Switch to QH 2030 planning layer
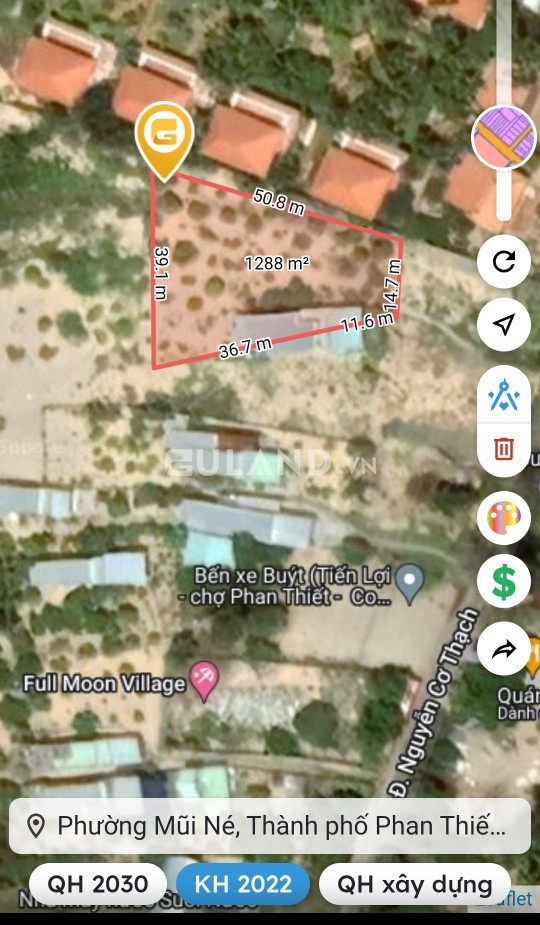Image resolution: width=540 pixels, height=925 pixels. [x=98, y=884]
